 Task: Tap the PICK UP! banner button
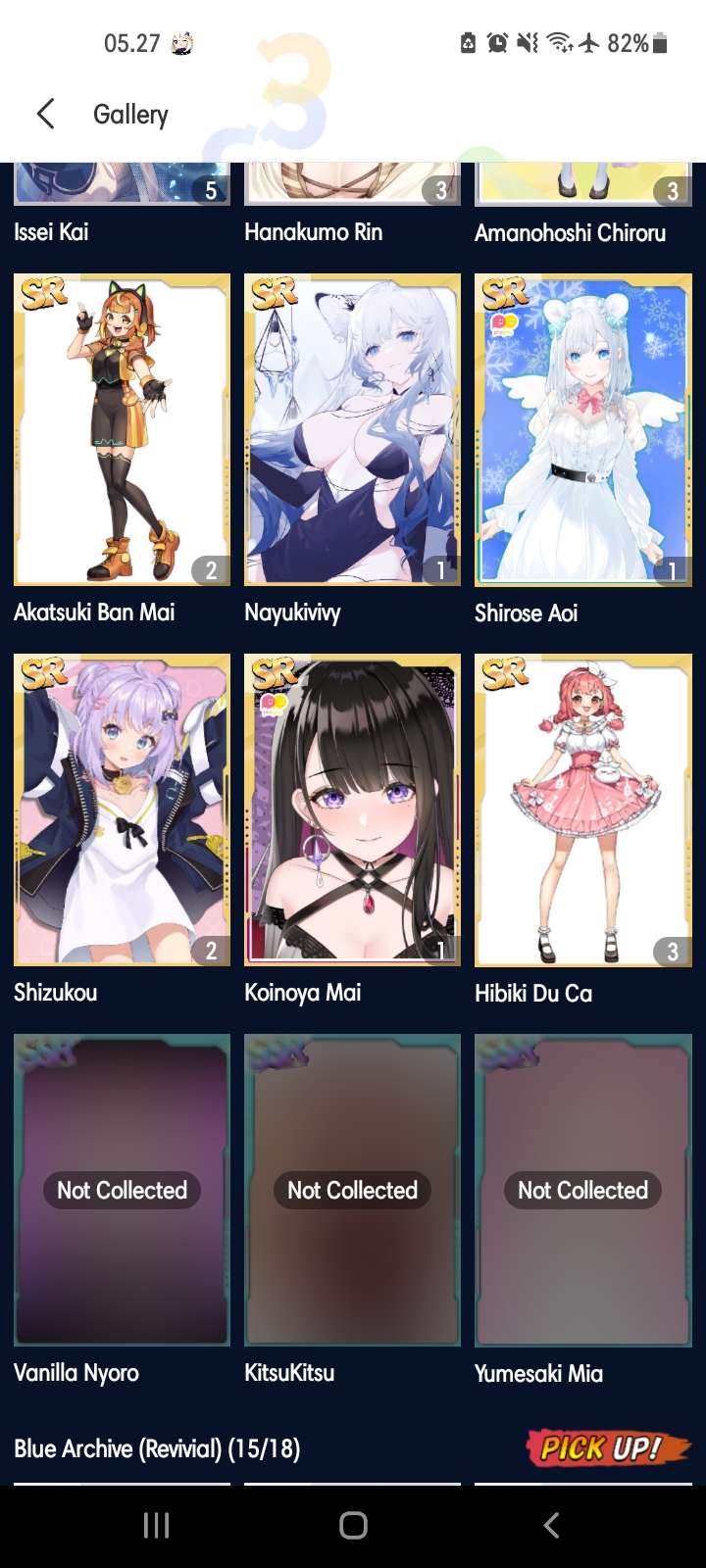tap(608, 1447)
